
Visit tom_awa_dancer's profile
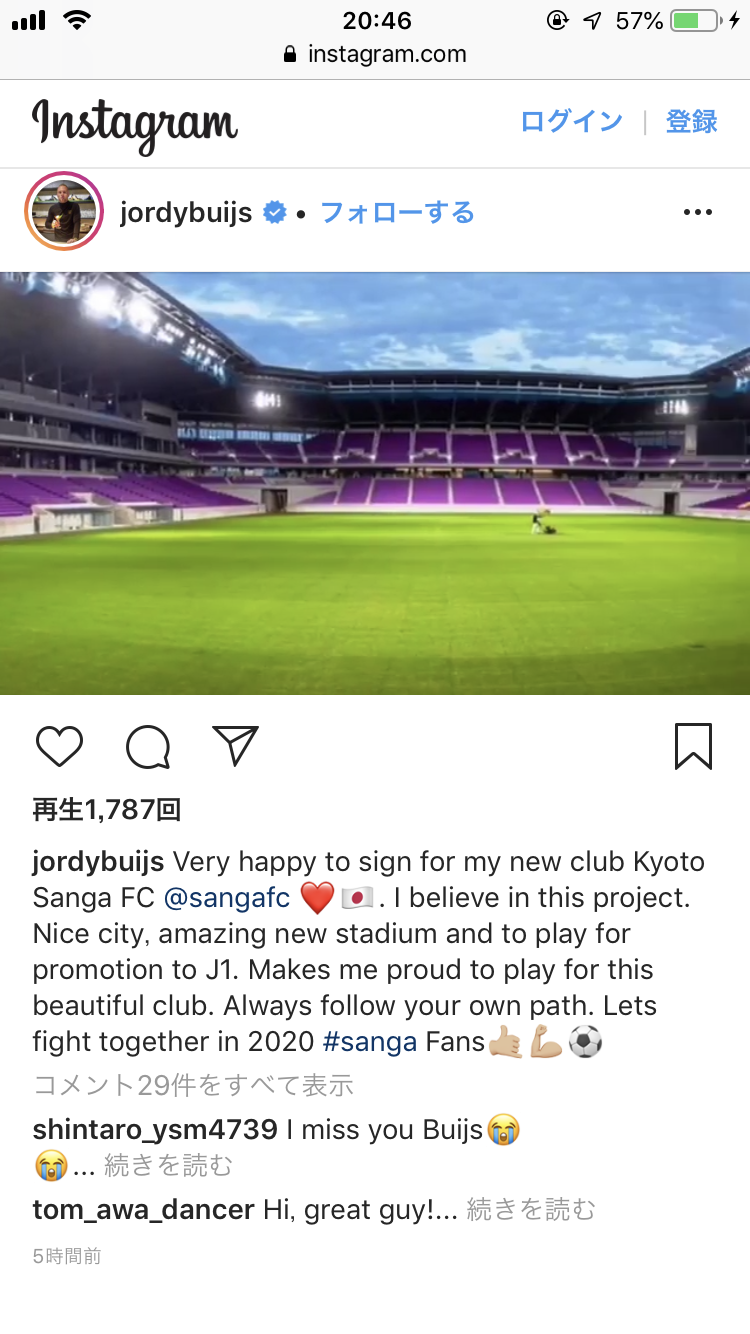point(143,1210)
